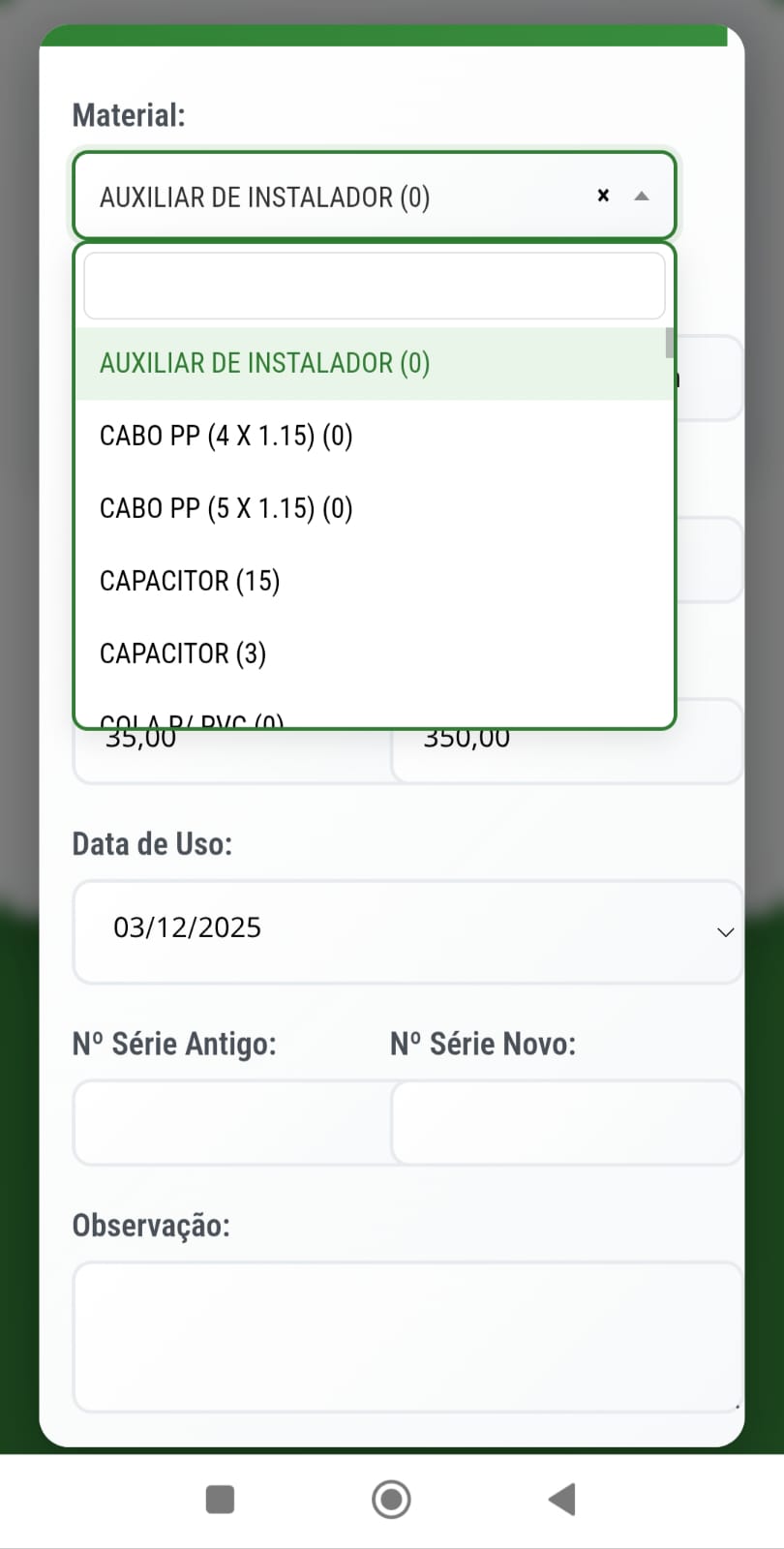Image resolution: width=784 pixels, height=1549 pixels.
Task: Click the Material field label
Action: click(x=128, y=114)
